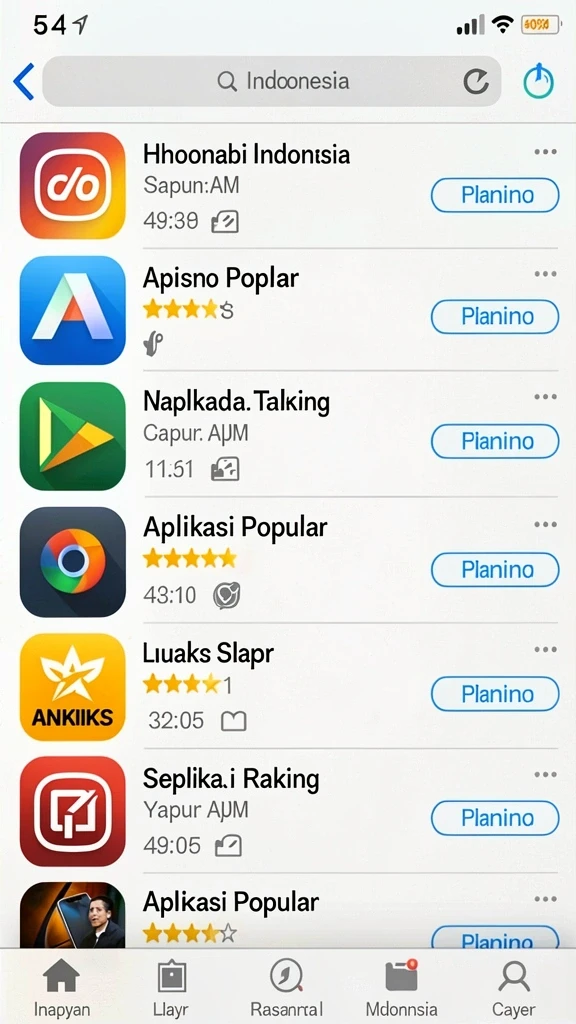Tap the Indoonesia search field

tap(272, 81)
